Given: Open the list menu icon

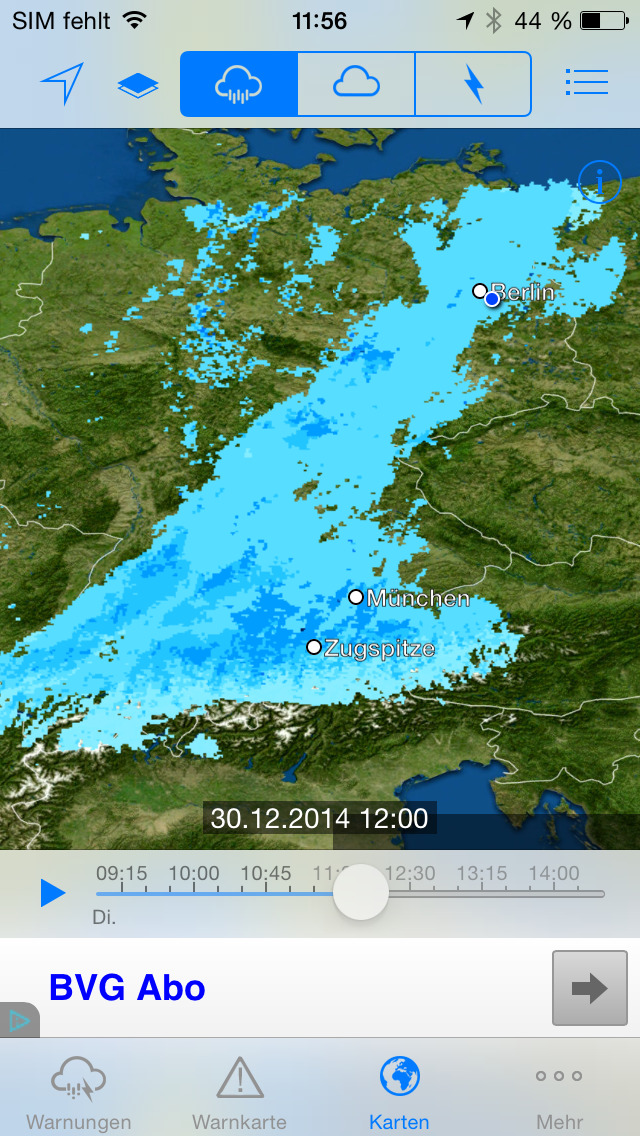Looking at the screenshot, I should pos(586,83).
